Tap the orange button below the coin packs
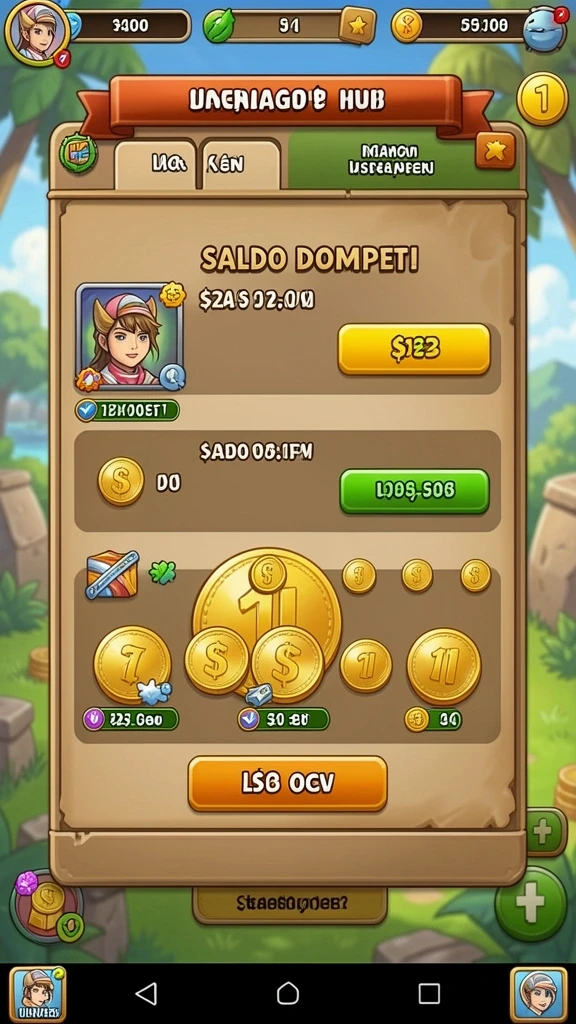576x1024 pixels. tap(287, 783)
